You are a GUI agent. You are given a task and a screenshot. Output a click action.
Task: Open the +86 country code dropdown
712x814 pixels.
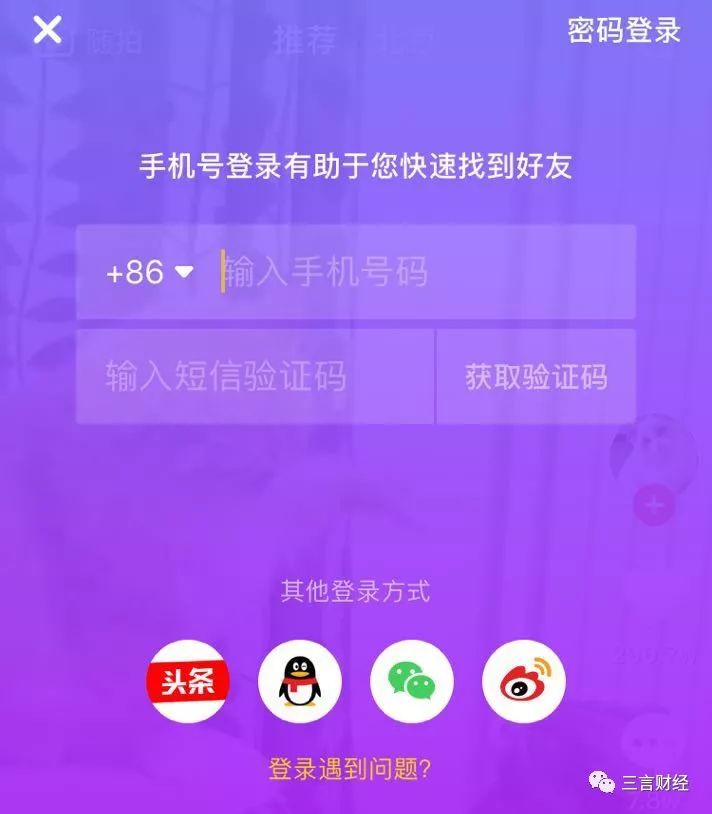(150, 272)
